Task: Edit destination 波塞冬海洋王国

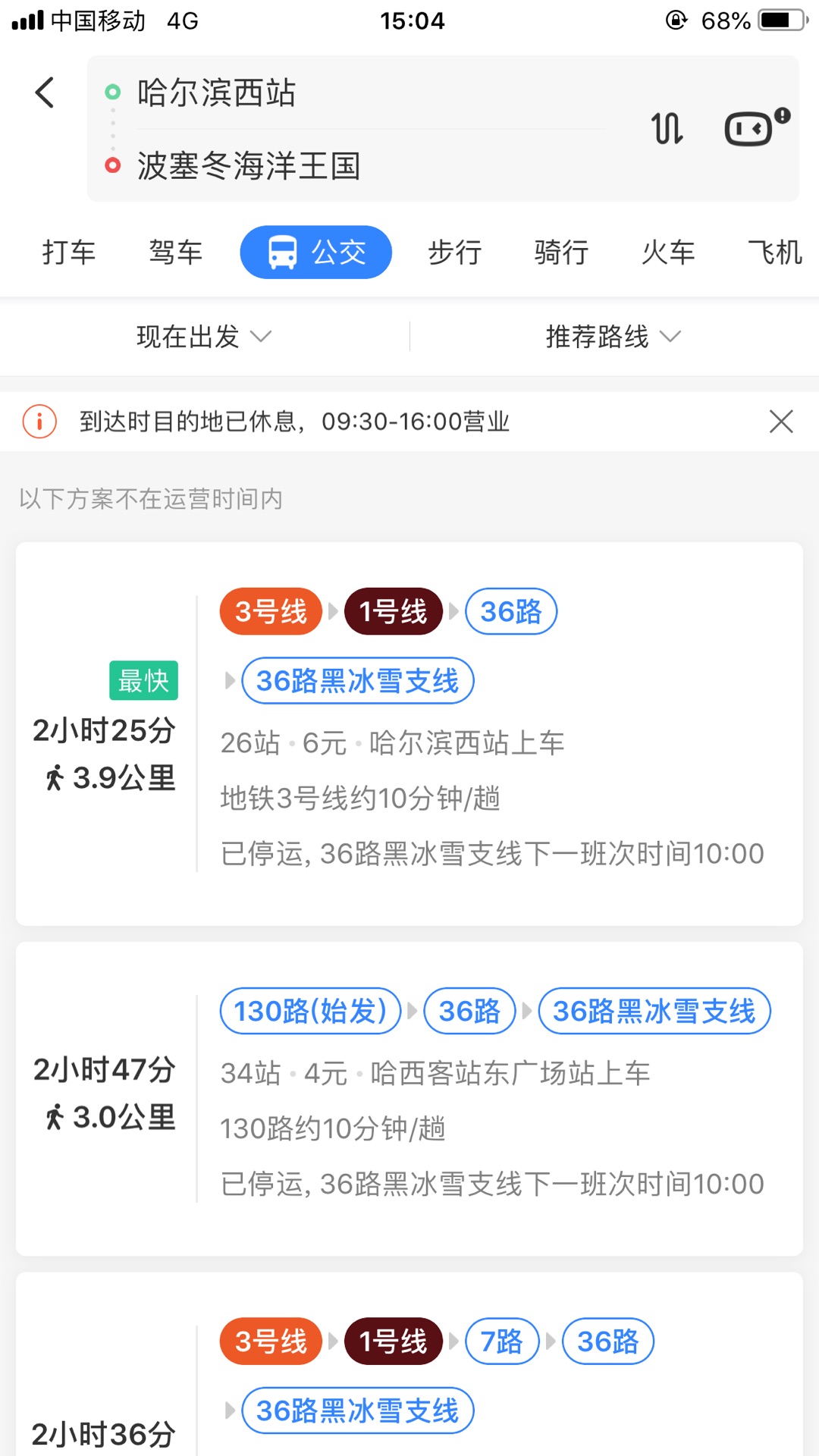Action: [249, 165]
